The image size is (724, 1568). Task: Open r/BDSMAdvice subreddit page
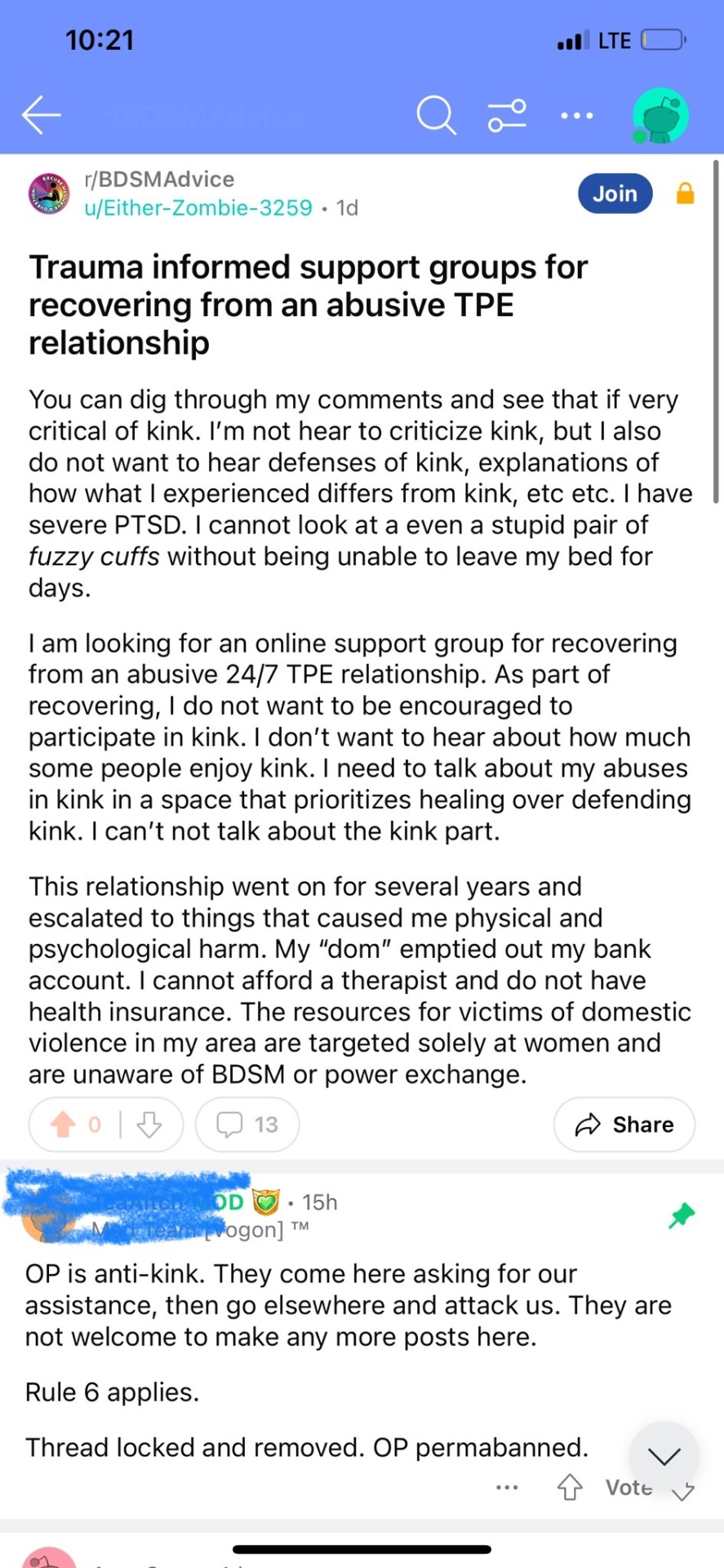coord(159,179)
